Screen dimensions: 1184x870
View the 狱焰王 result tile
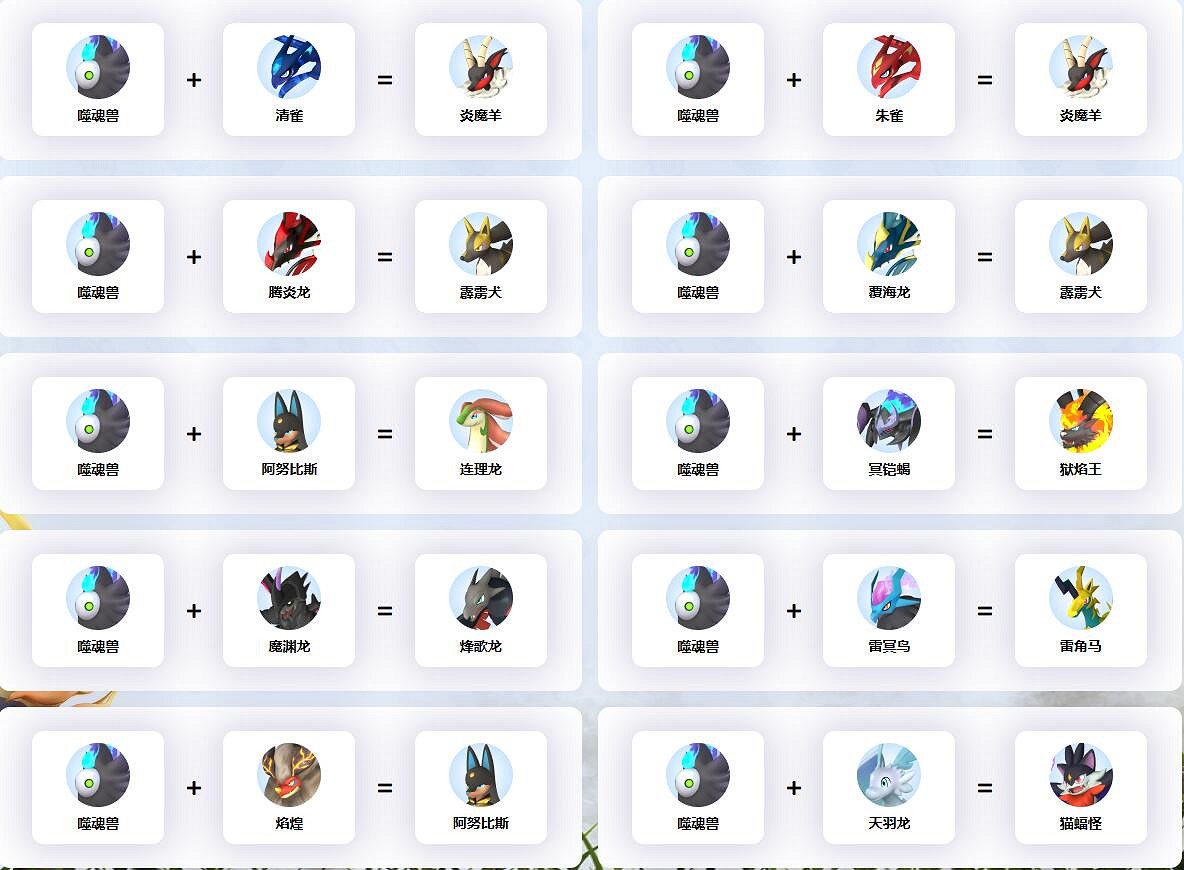coord(1081,433)
